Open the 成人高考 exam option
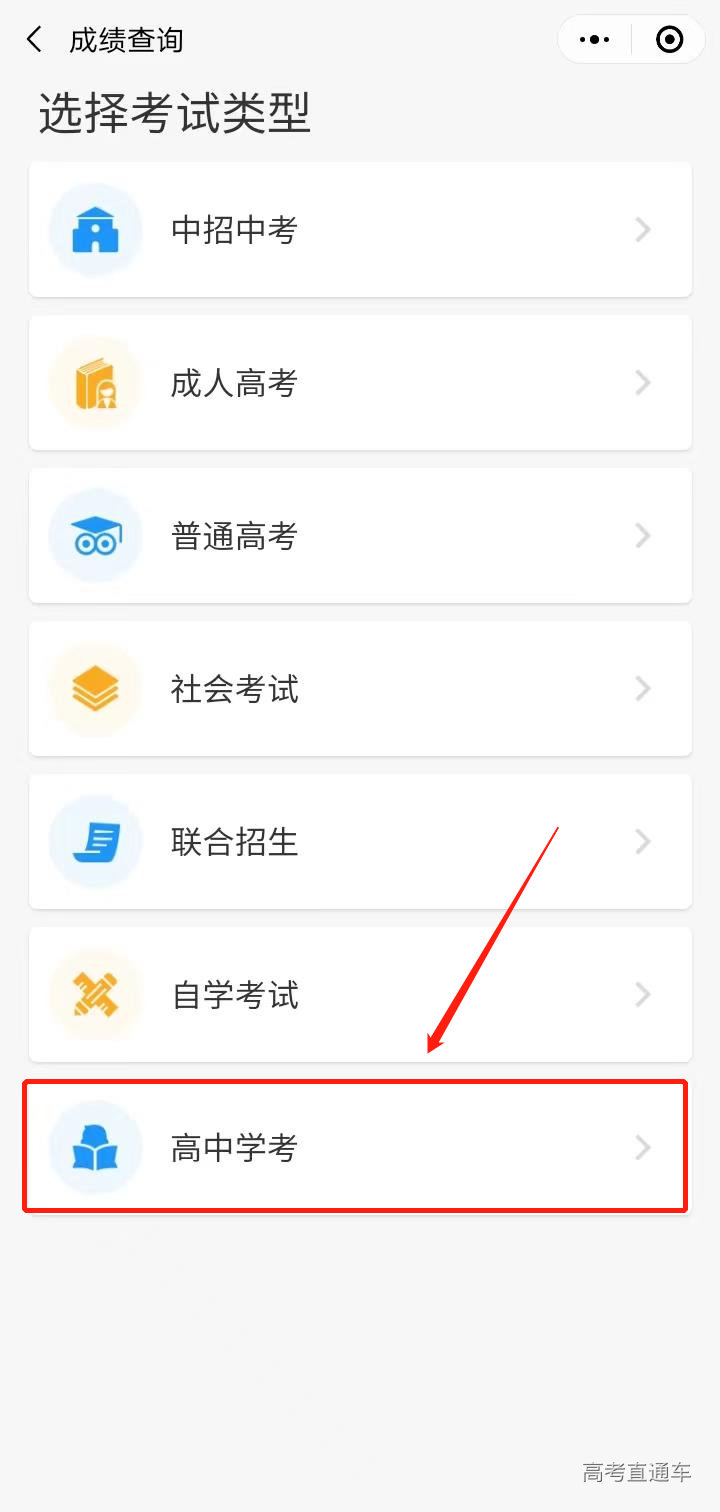Viewport: 720px width, 1512px height. pyautogui.click(x=360, y=383)
